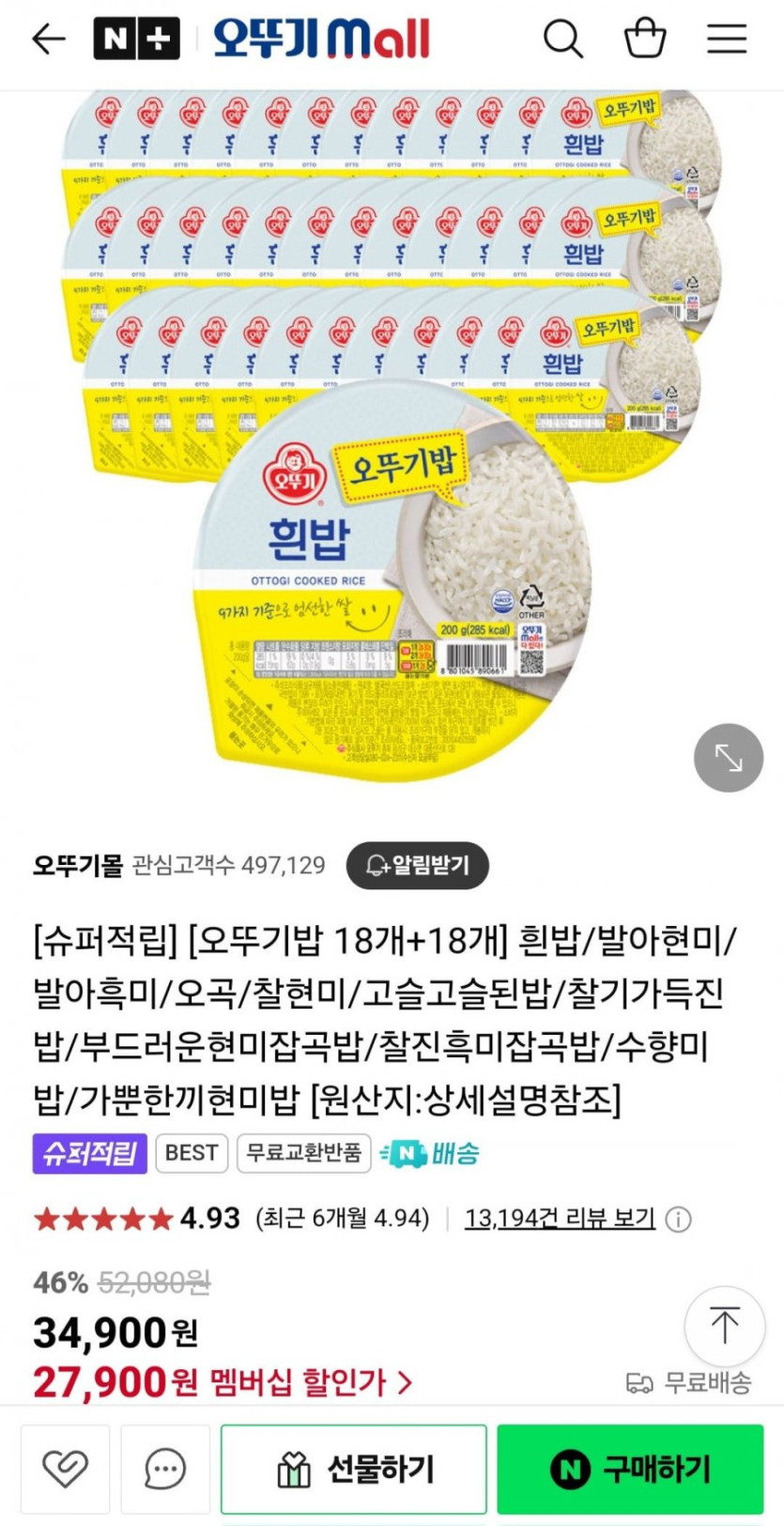Expand the product image fullscreen
784x1526 pixels.
click(x=728, y=757)
